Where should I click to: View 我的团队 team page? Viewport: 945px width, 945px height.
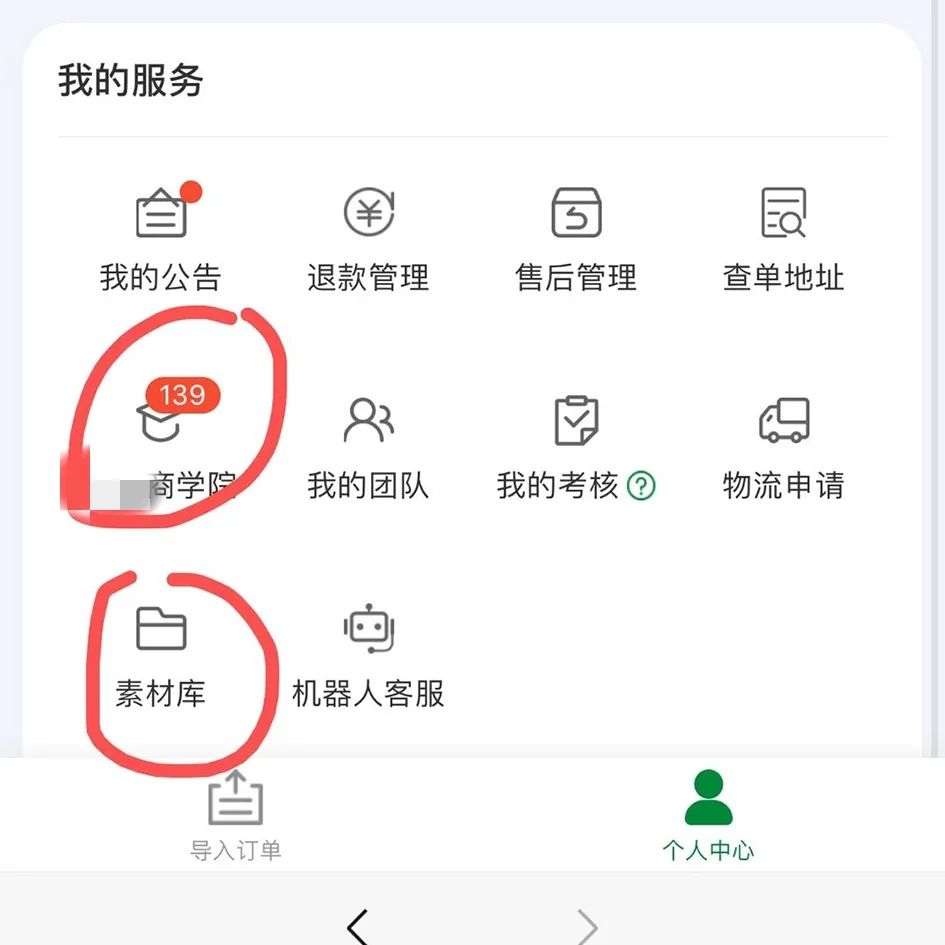click(x=368, y=446)
